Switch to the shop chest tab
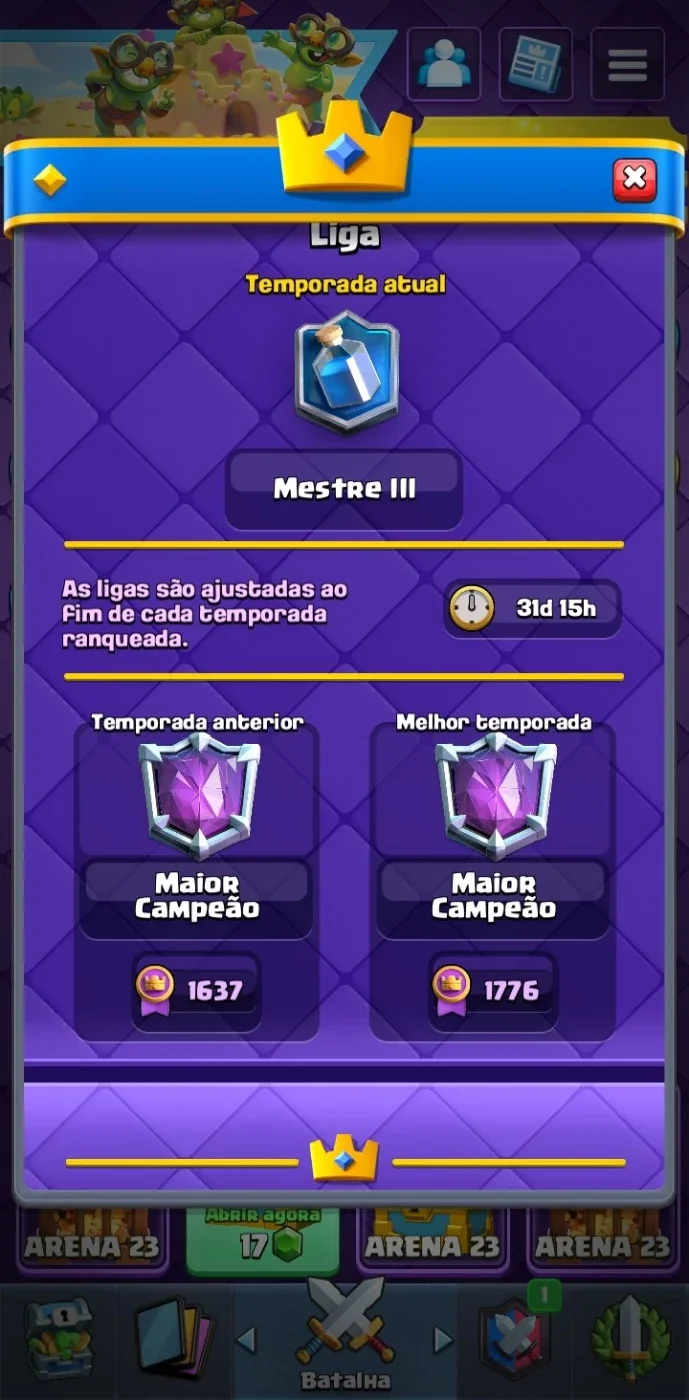 57,1339
